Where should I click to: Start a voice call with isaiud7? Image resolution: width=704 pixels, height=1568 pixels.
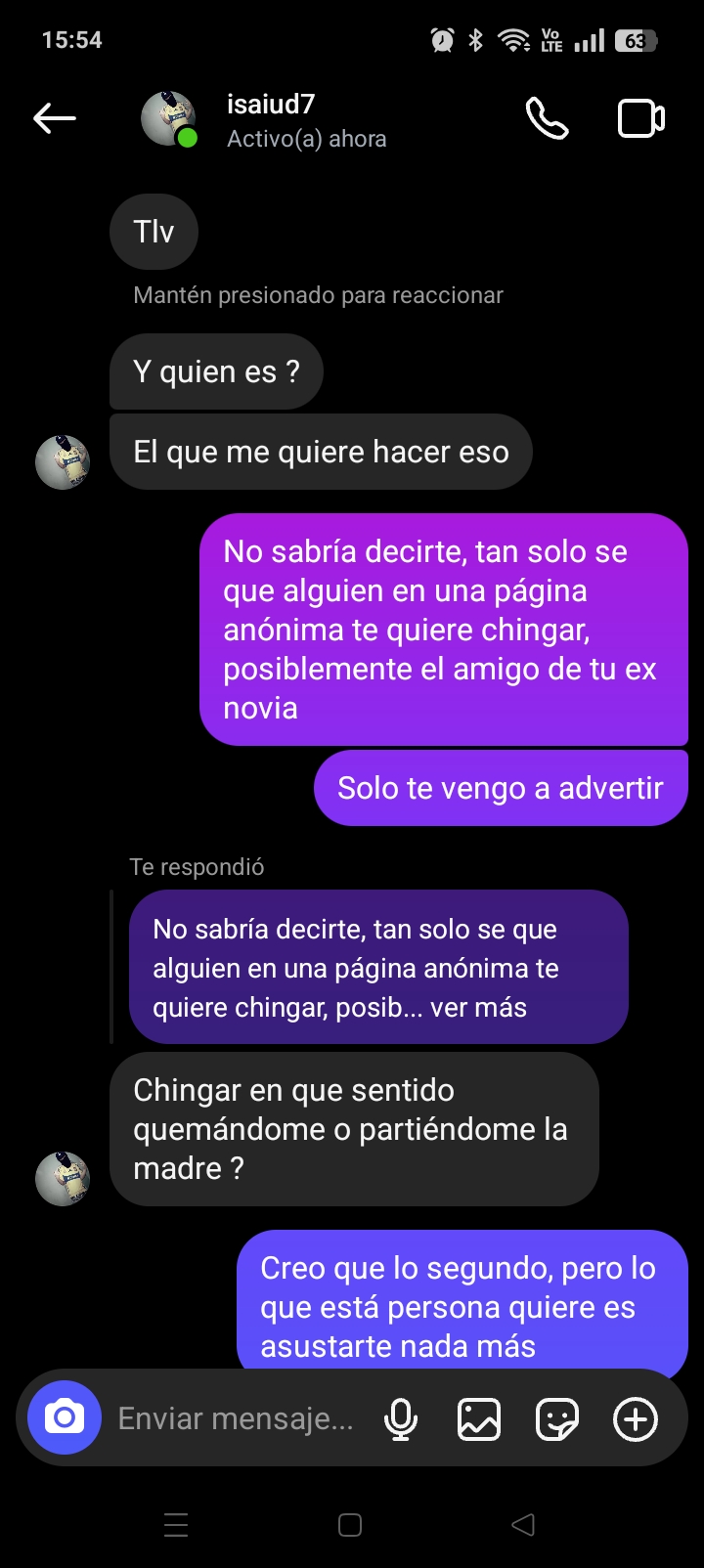coord(547,119)
